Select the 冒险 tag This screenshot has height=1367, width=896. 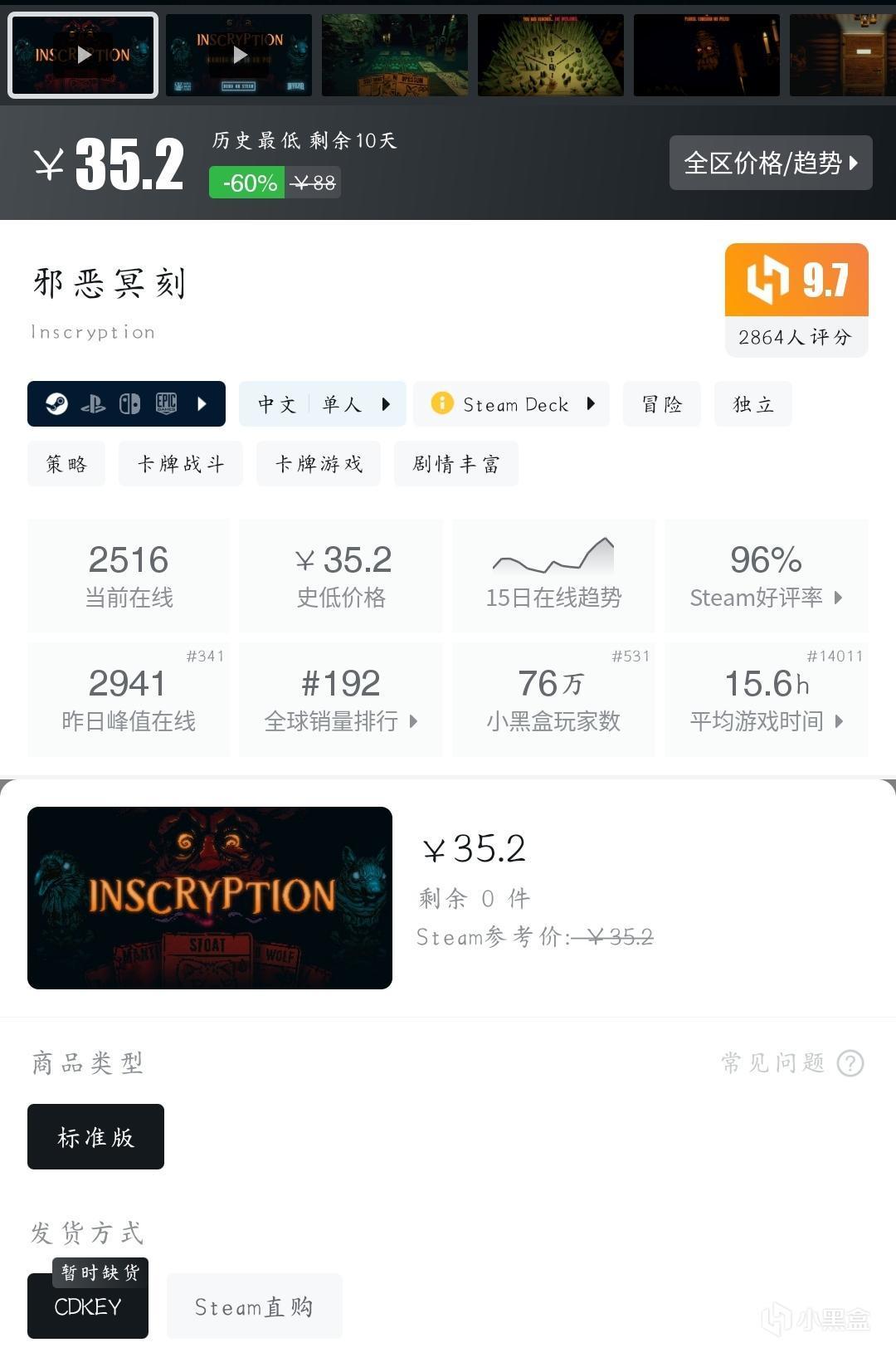(661, 404)
